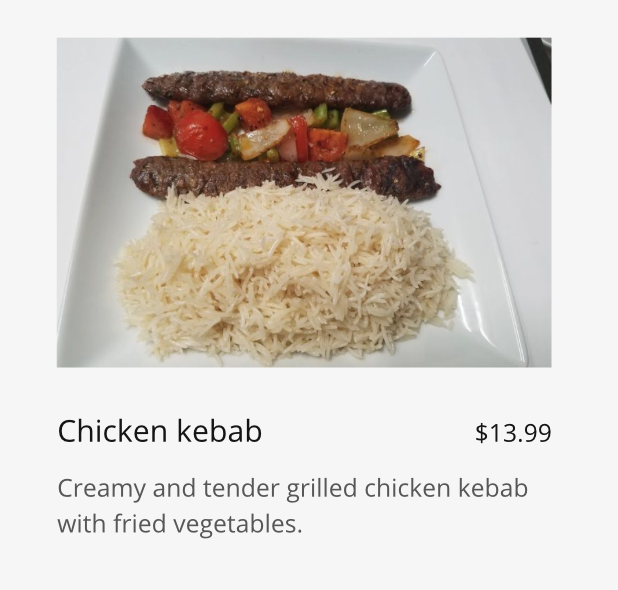Open the Chicken kebab menu item

tap(160, 431)
